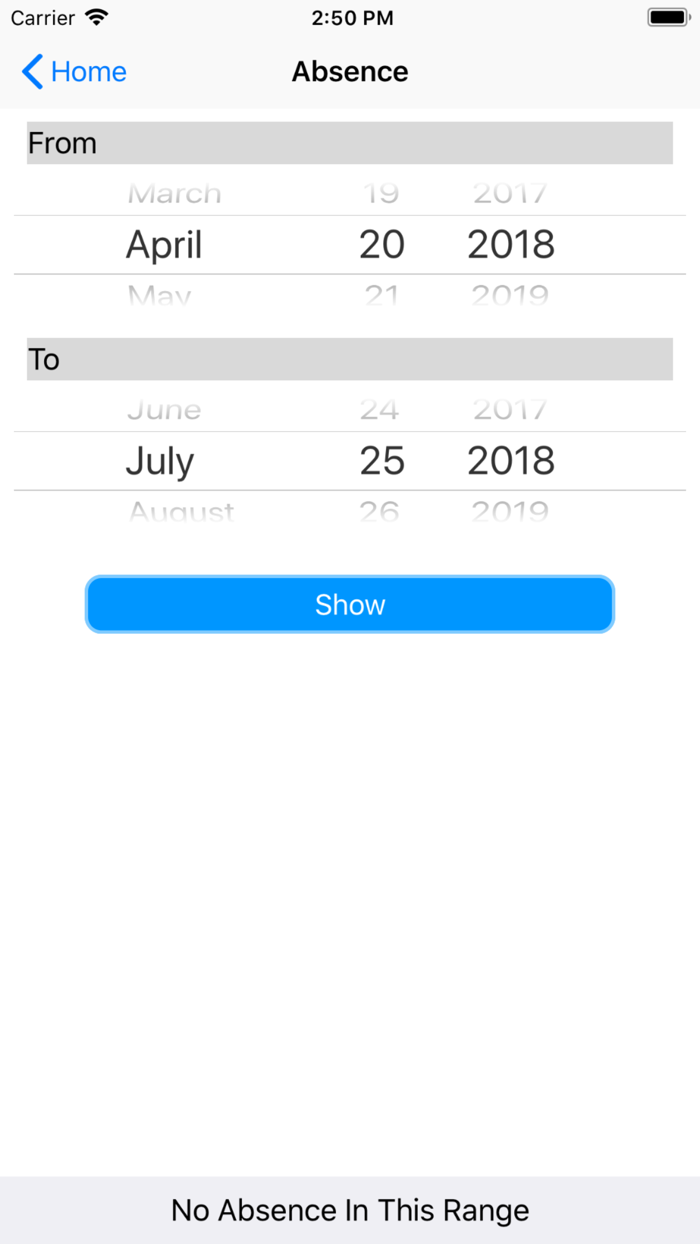
Task: Select June in the To date picker
Action: point(164,410)
